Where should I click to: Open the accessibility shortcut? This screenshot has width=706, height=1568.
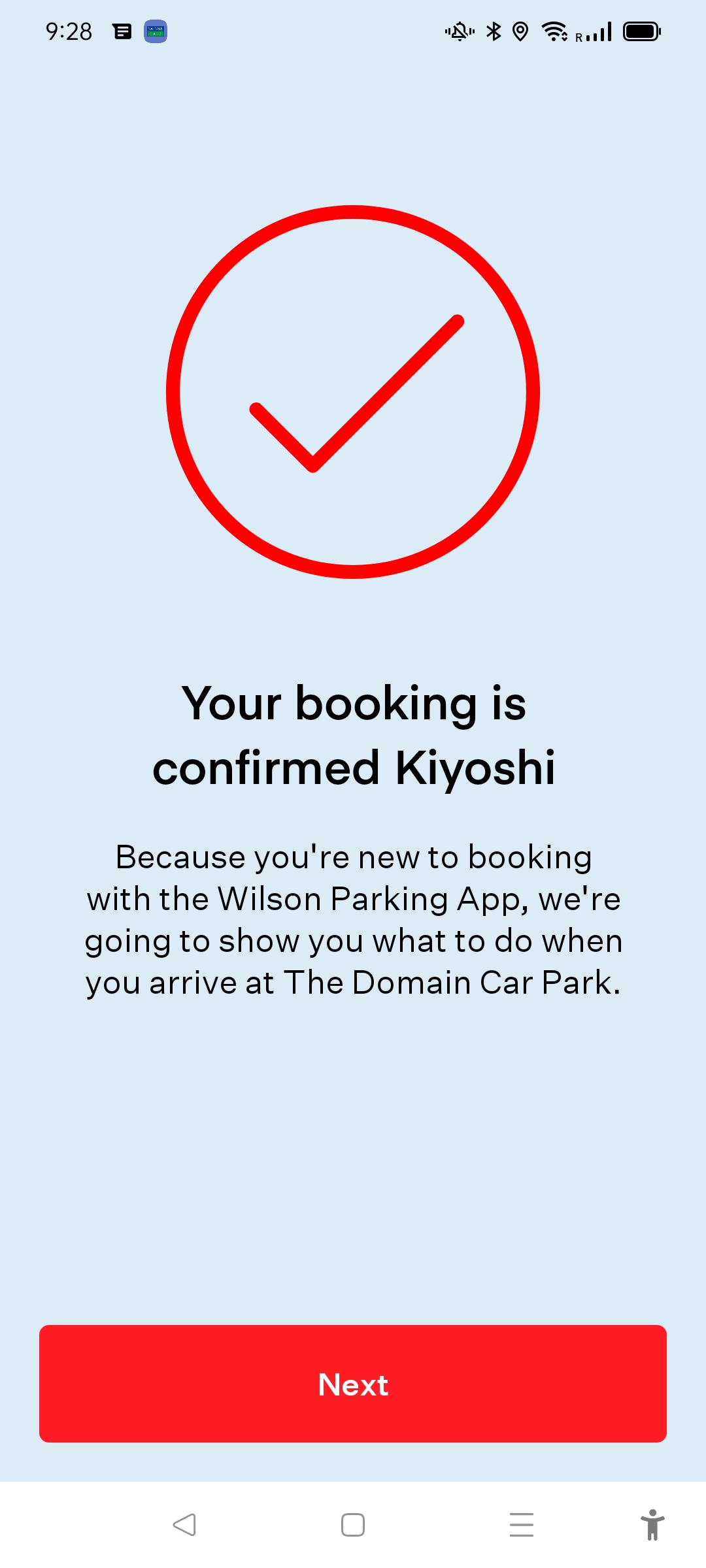click(652, 1525)
